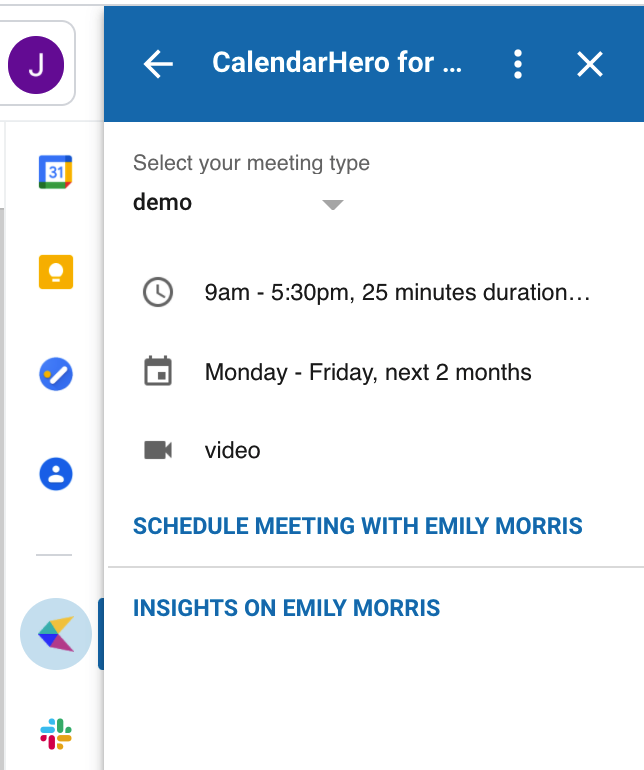644x770 pixels.
Task: Edit the 9am - 5:30pm time setting
Action: coord(397,293)
